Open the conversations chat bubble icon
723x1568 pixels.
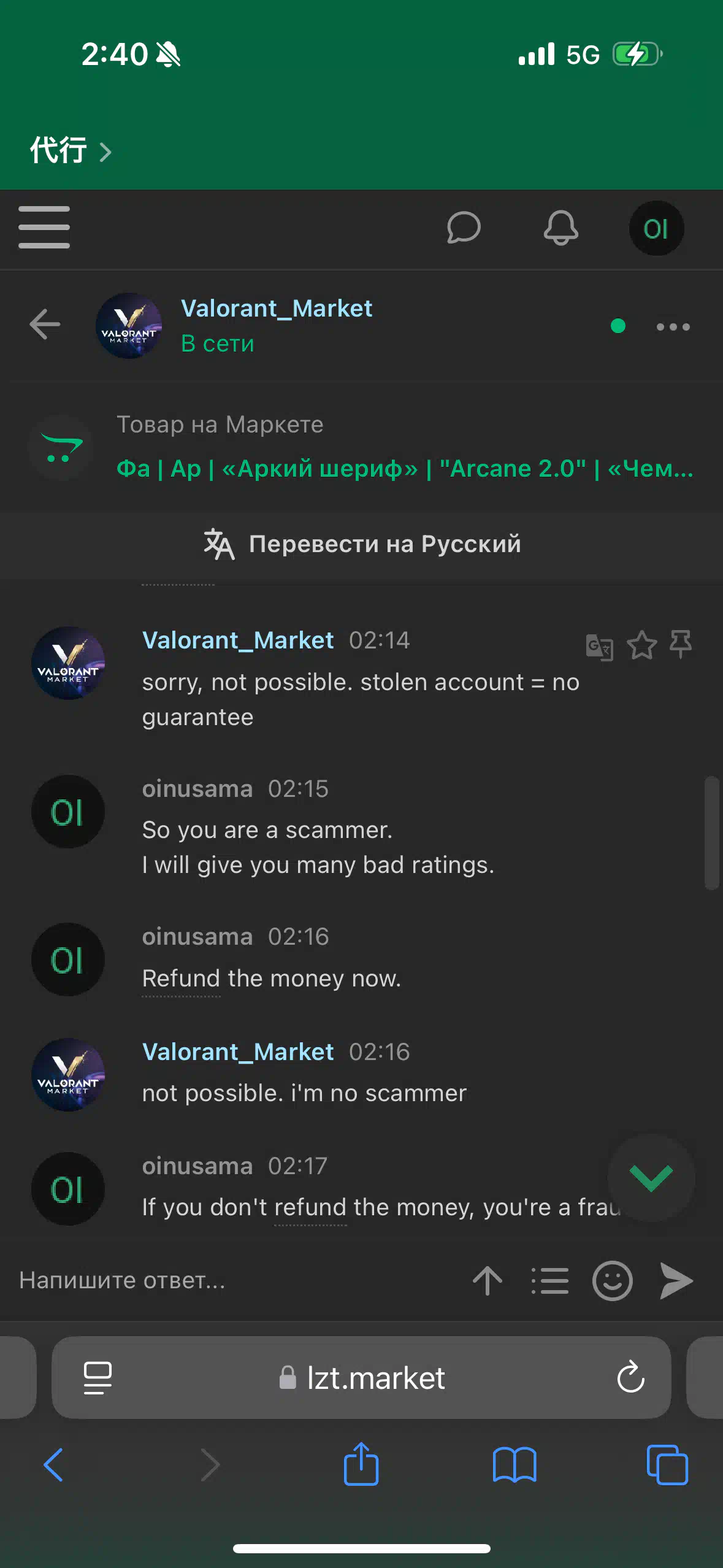pos(464,228)
